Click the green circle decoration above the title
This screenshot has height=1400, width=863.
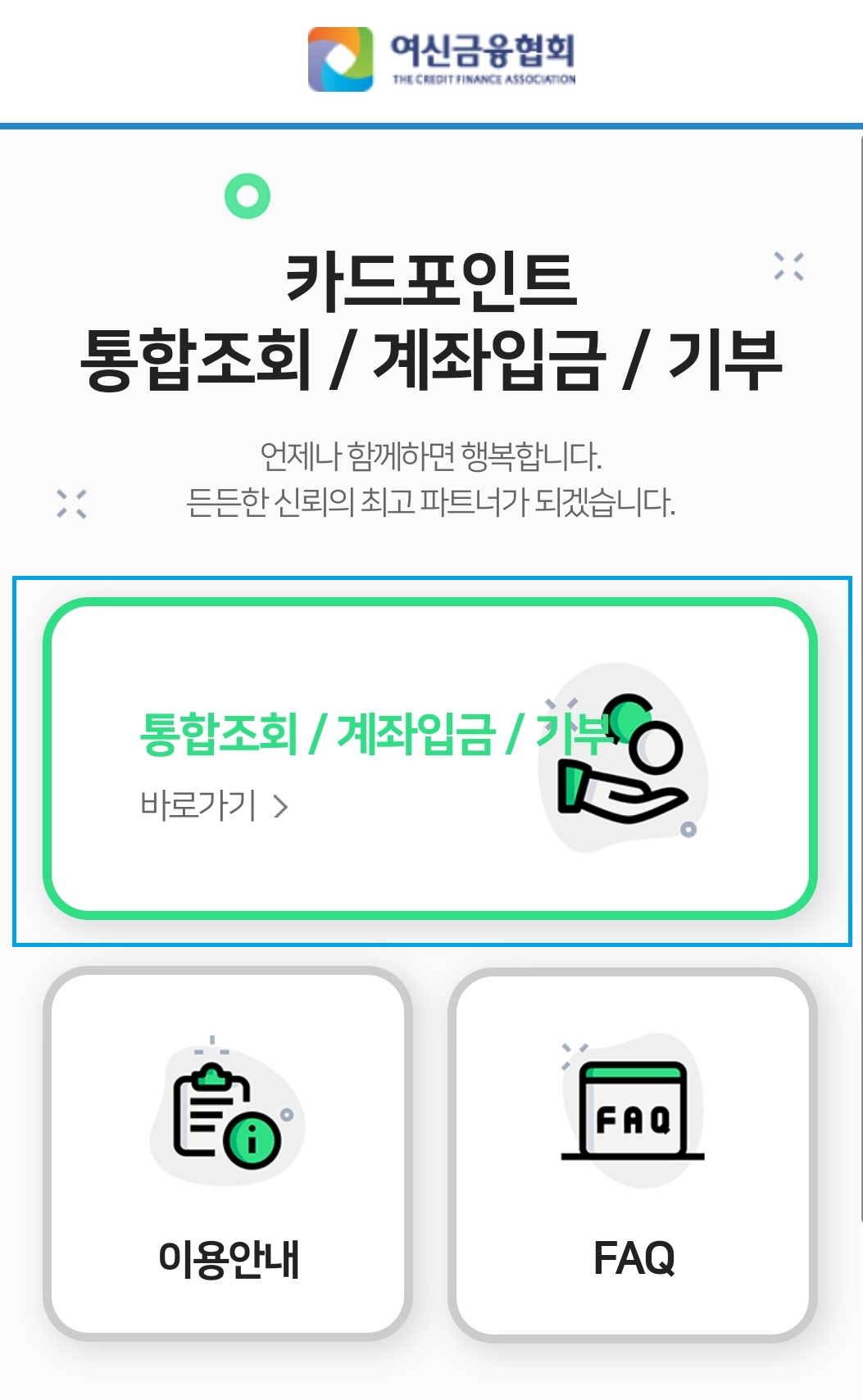(247, 195)
